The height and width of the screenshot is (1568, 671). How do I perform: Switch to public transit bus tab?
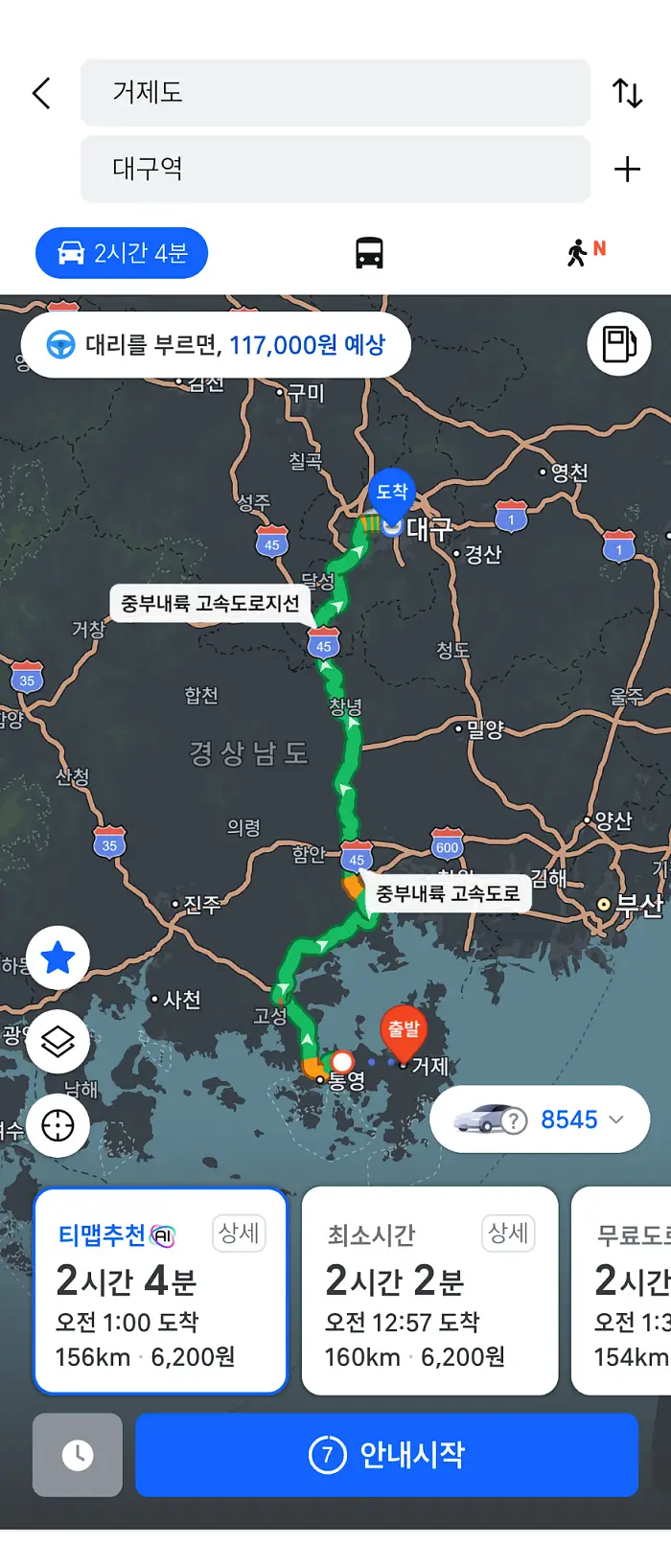369,253
